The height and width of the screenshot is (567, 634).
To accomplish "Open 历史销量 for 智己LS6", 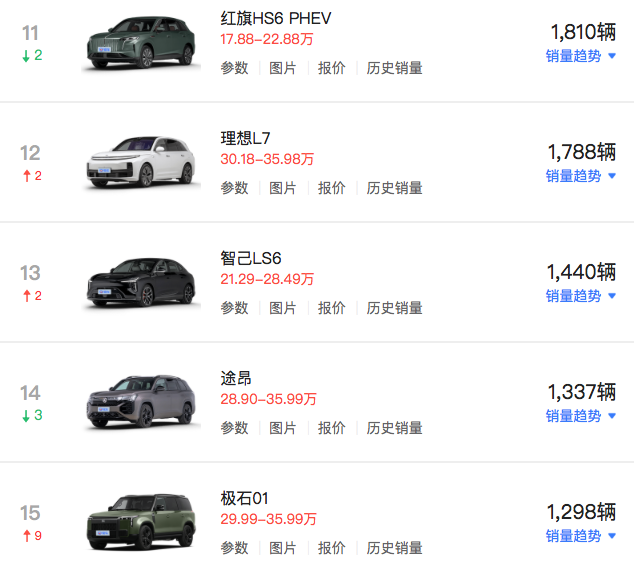I will pyautogui.click(x=394, y=308).
